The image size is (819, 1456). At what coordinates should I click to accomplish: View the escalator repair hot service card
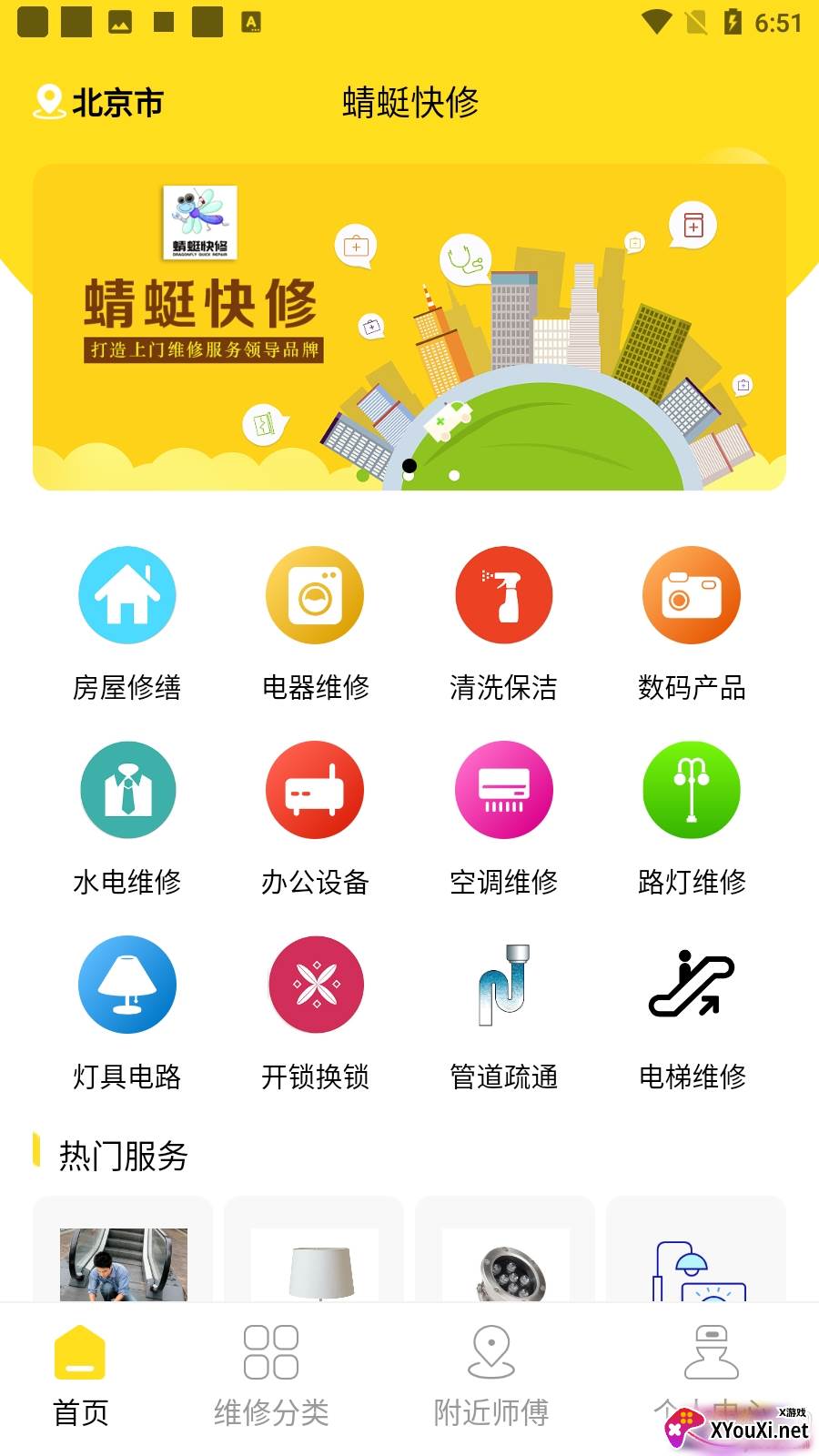click(x=123, y=1260)
